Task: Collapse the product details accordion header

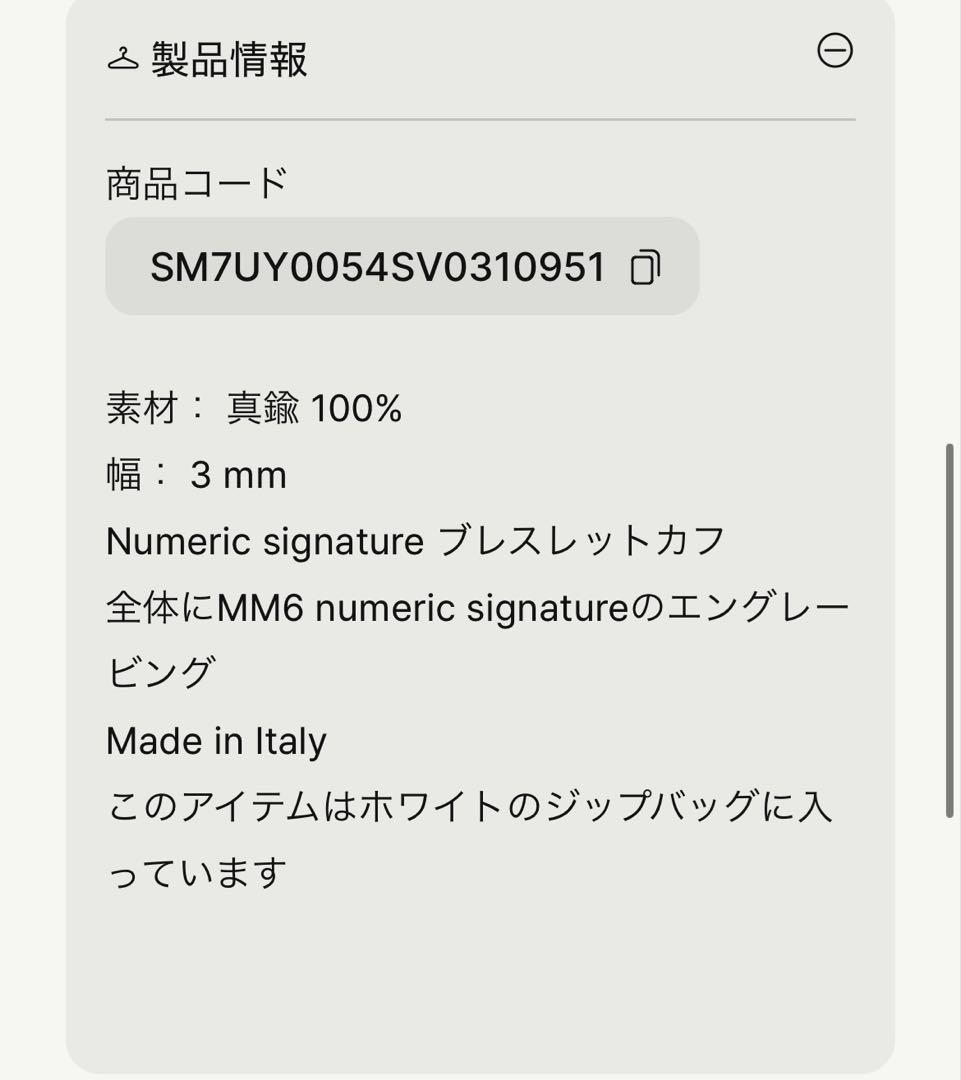Action: click(x=836, y=52)
